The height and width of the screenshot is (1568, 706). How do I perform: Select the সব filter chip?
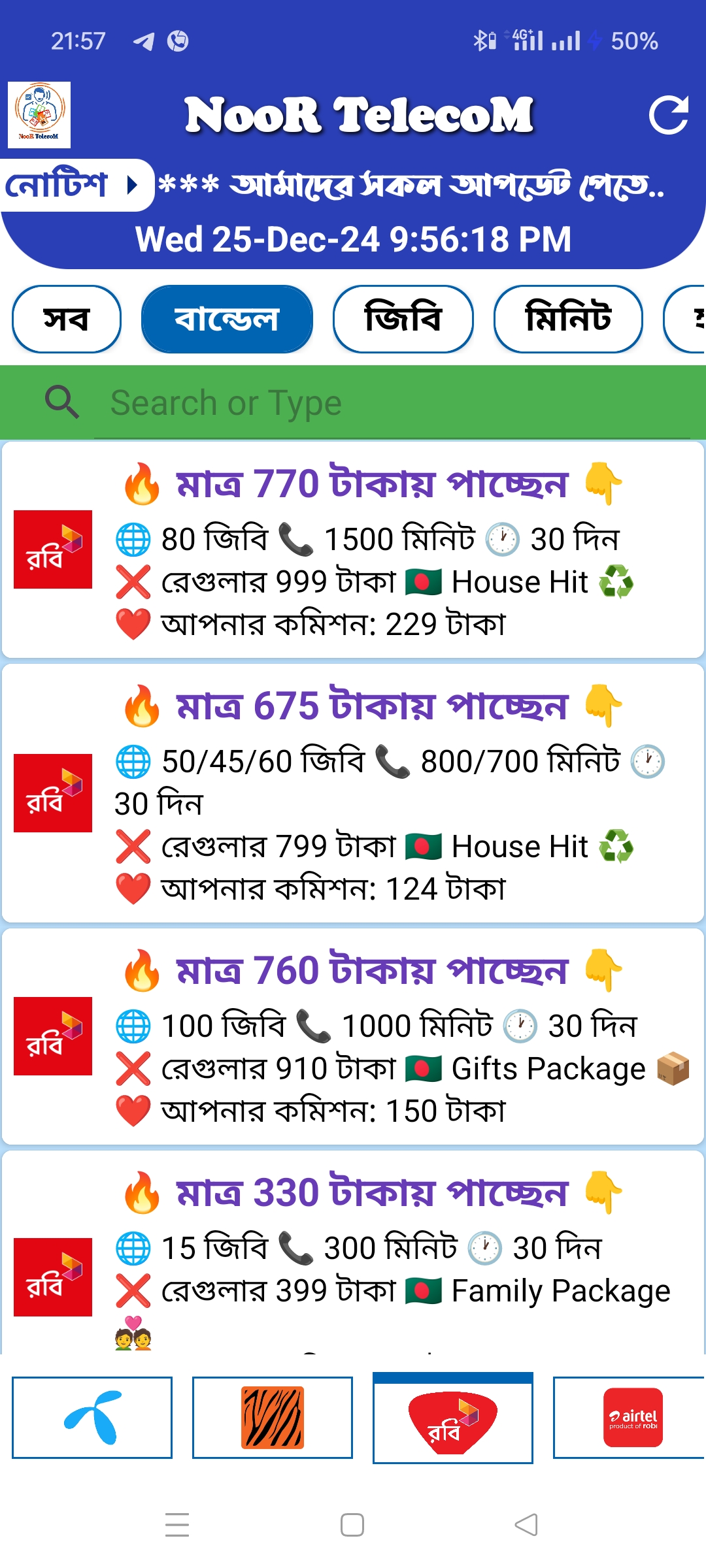click(67, 319)
